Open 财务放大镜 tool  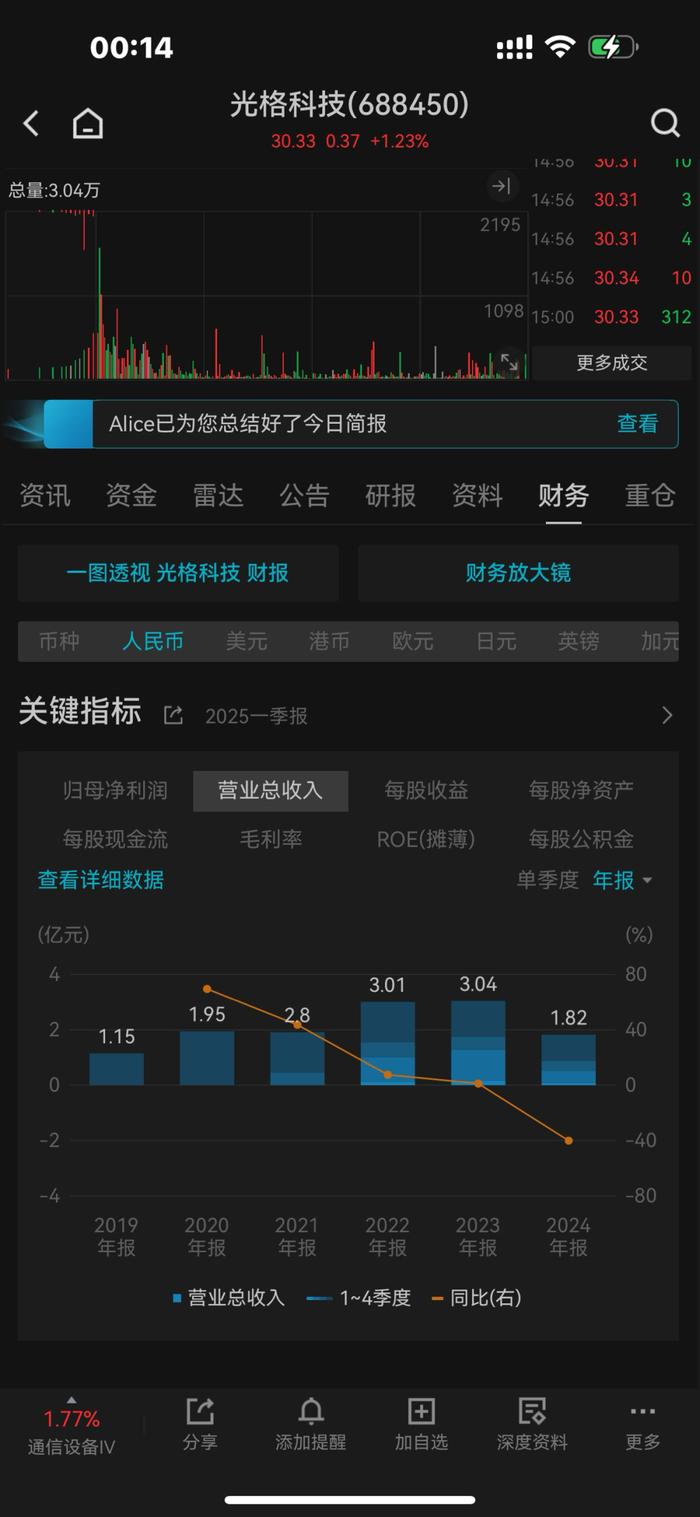[518, 573]
